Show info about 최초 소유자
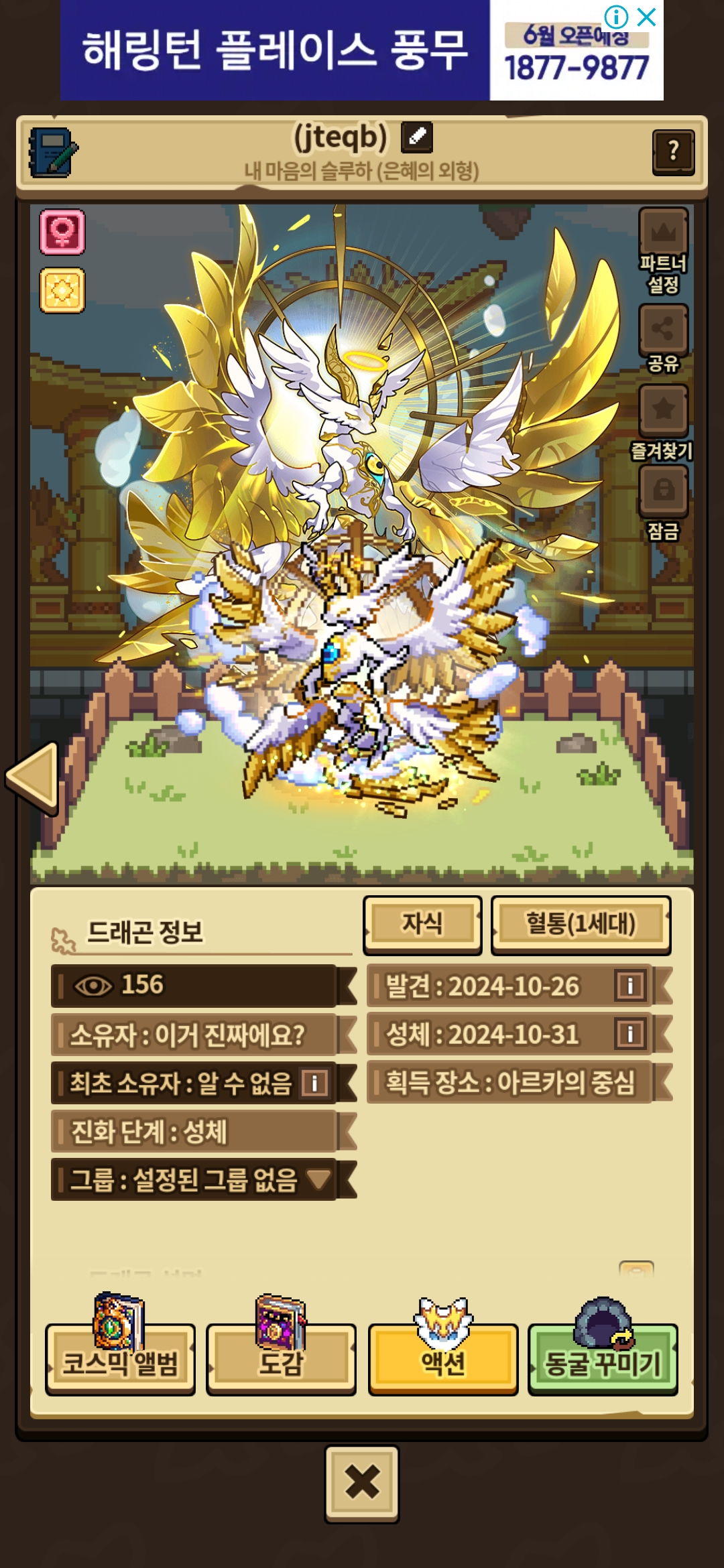 [314, 1082]
